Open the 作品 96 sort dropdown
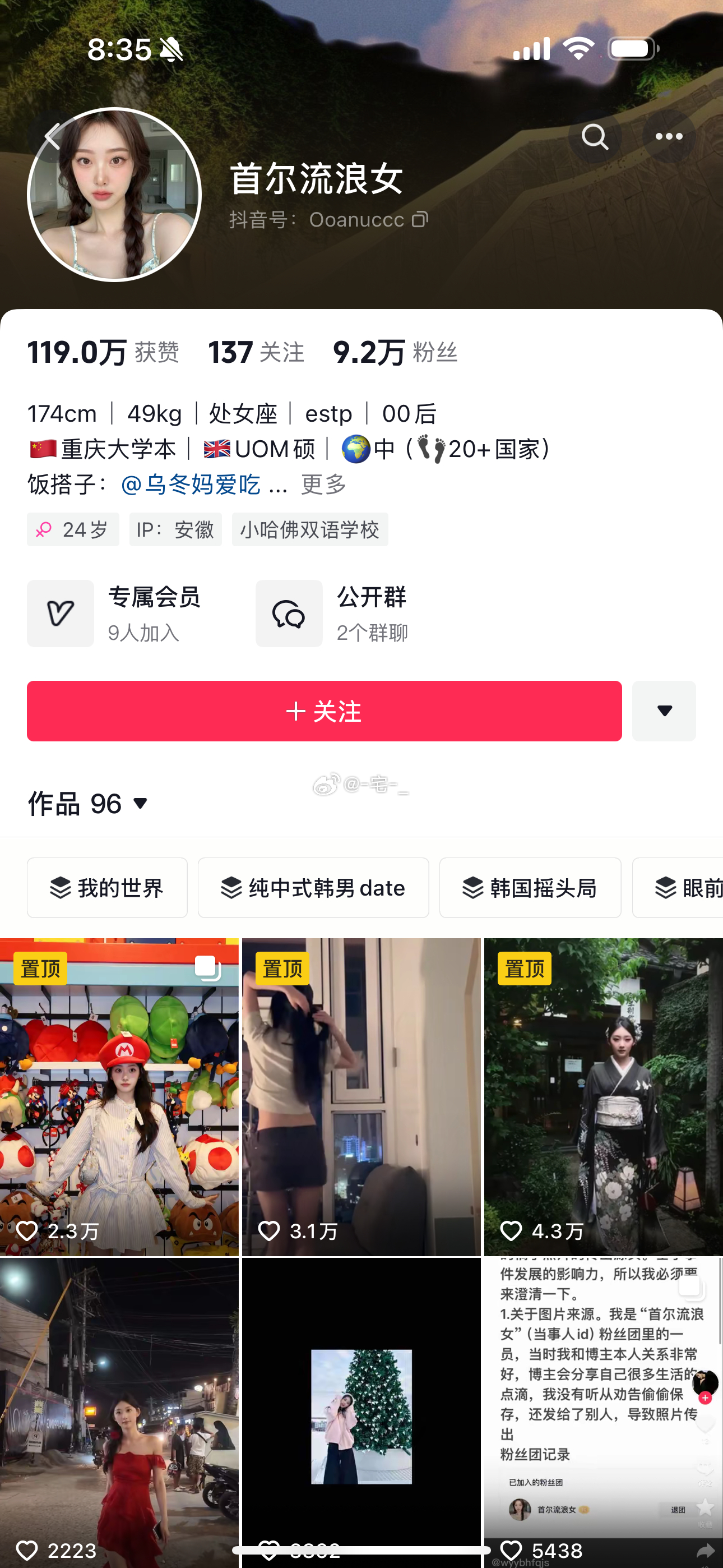Screen dimensions: 723x1568 (89, 804)
